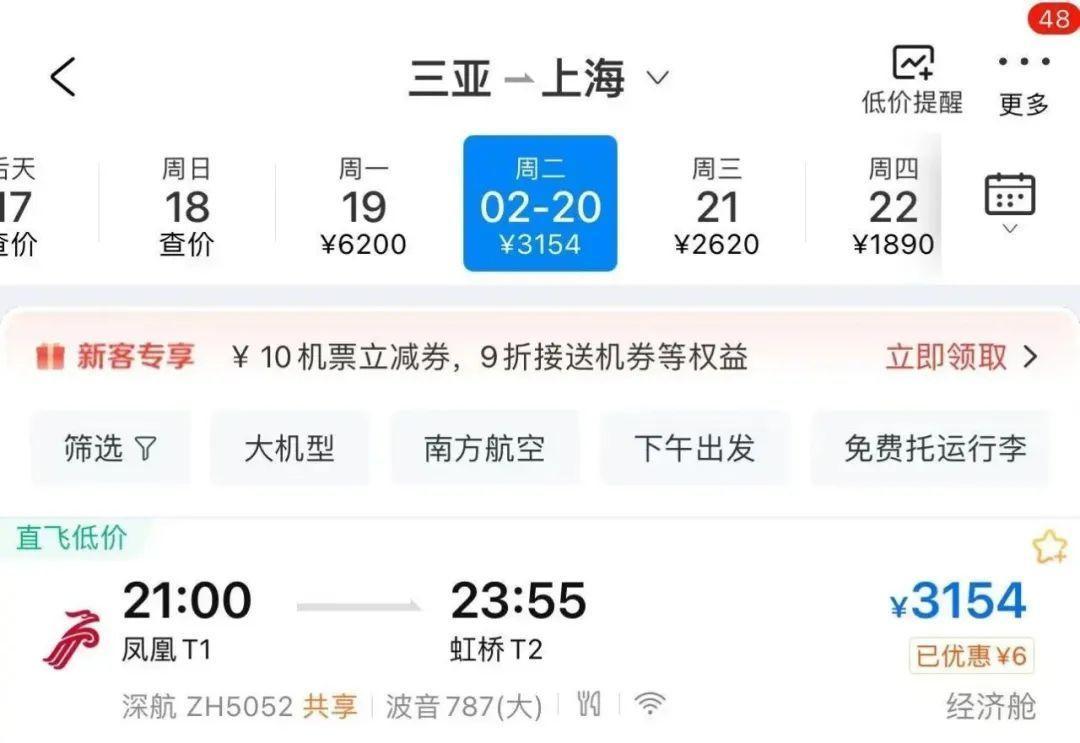Select date 周日 18
Viewport: 1080px width, 743px height.
[x=187, y=206]
